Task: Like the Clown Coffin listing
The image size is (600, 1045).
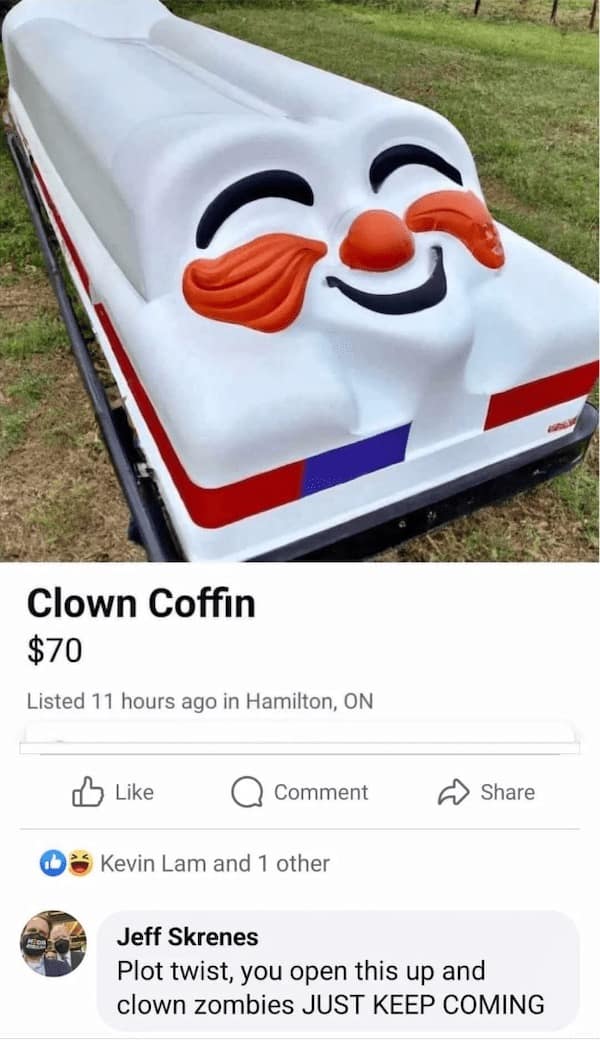Action: coord(112,792)
